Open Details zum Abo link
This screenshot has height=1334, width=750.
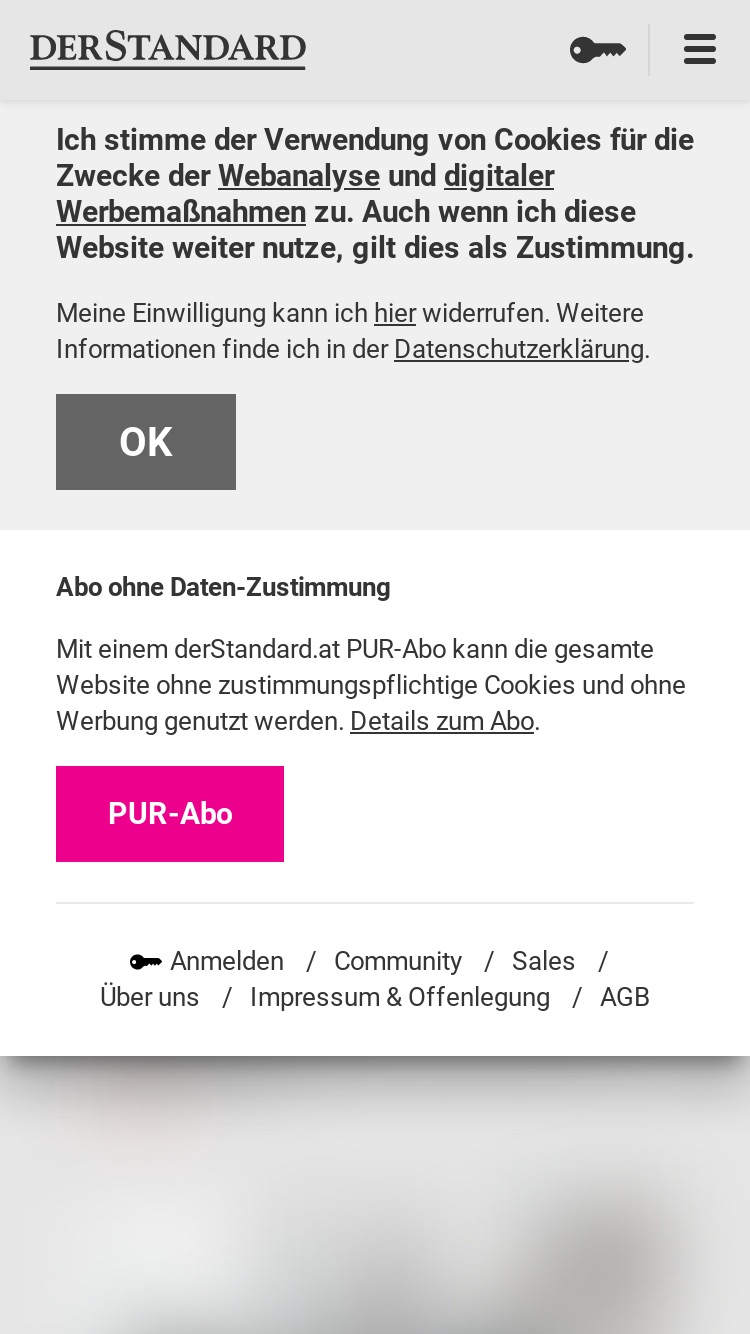[442, 721]
